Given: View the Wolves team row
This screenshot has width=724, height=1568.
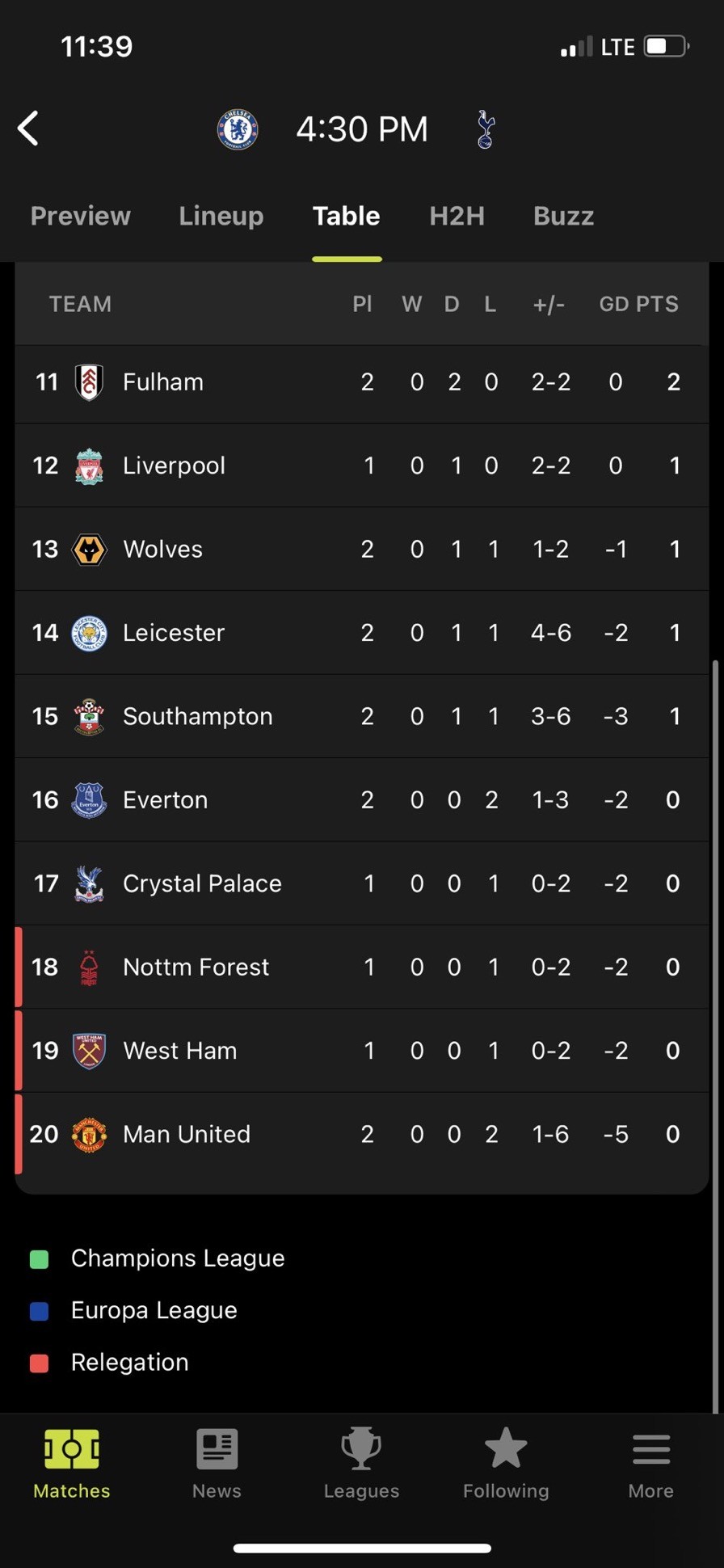Looking at the screenshot, I should [362, 549].
